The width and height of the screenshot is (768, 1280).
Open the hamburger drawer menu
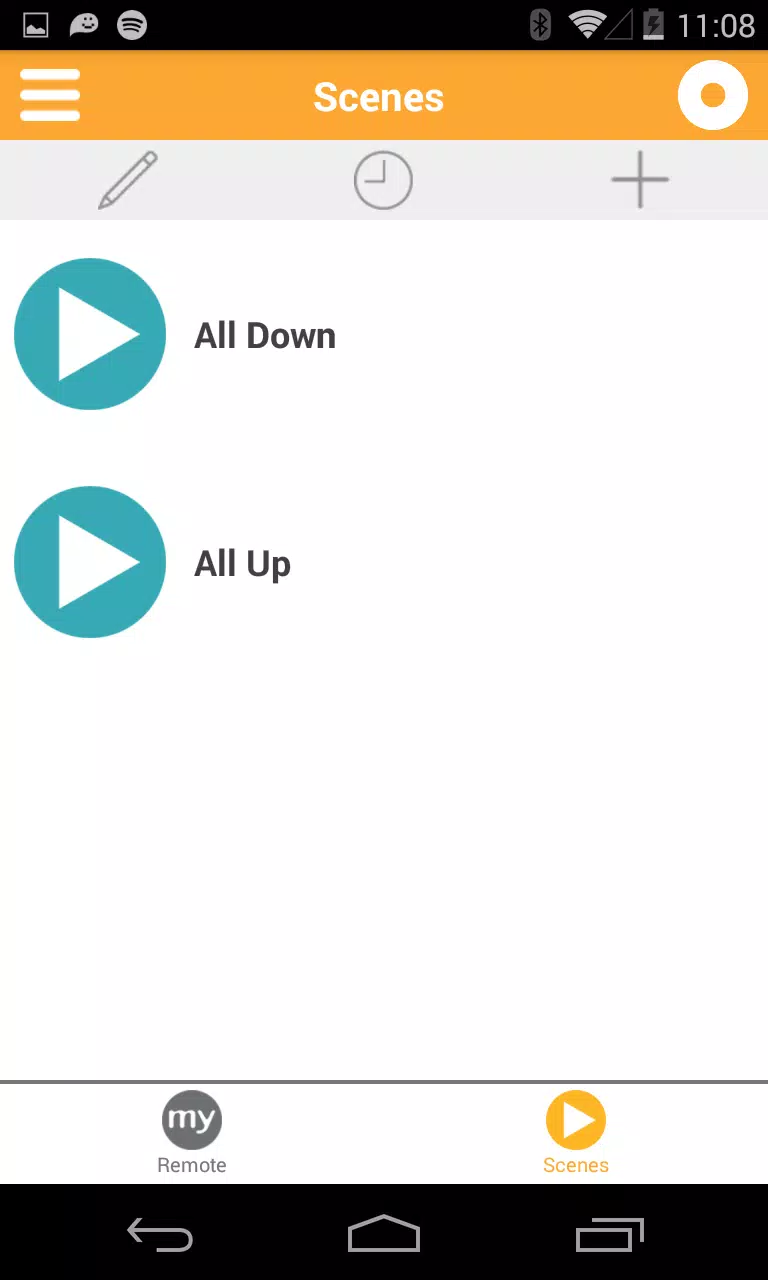49,96
